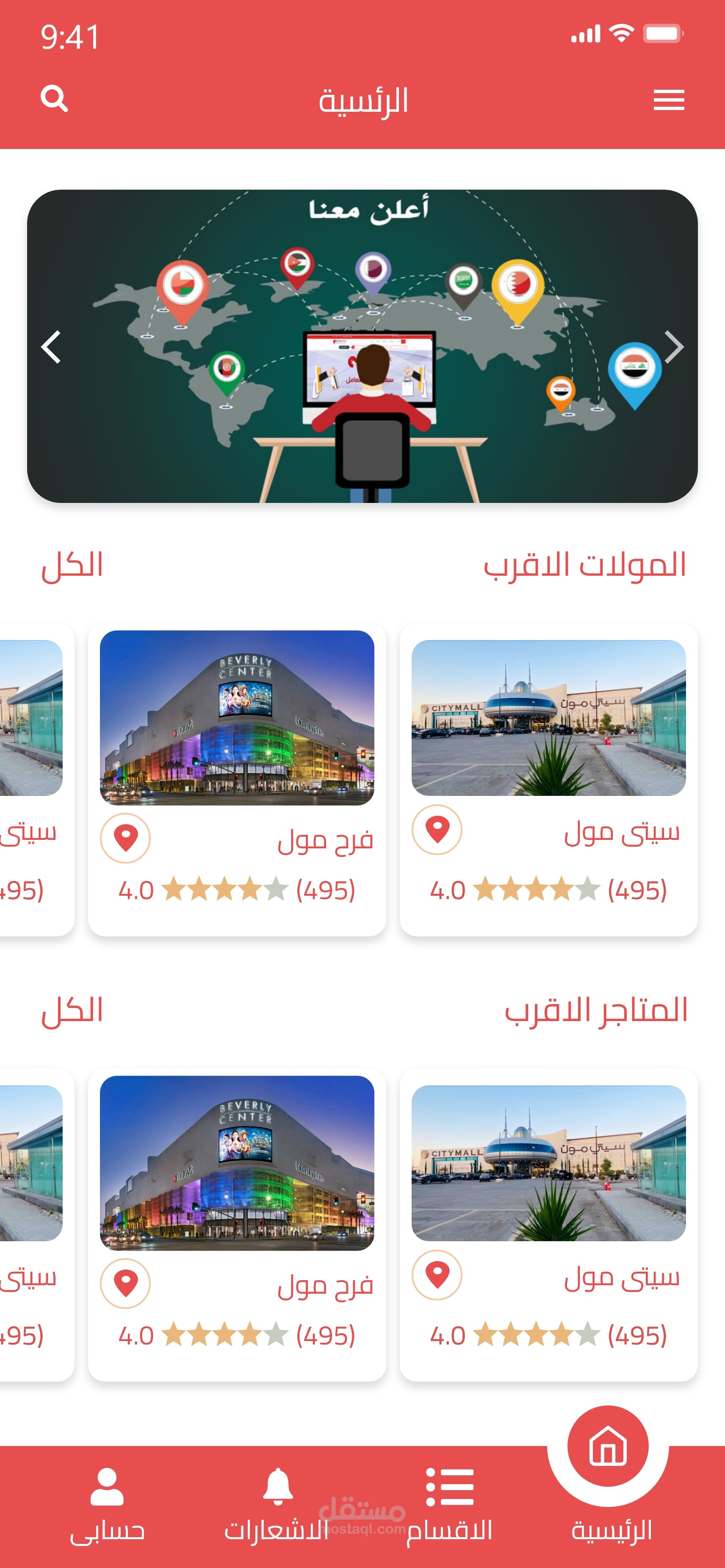Tap location pin of فرح مول in المتاجر الاقرب
The image size is (725, 1568).
coord(125,1283)
